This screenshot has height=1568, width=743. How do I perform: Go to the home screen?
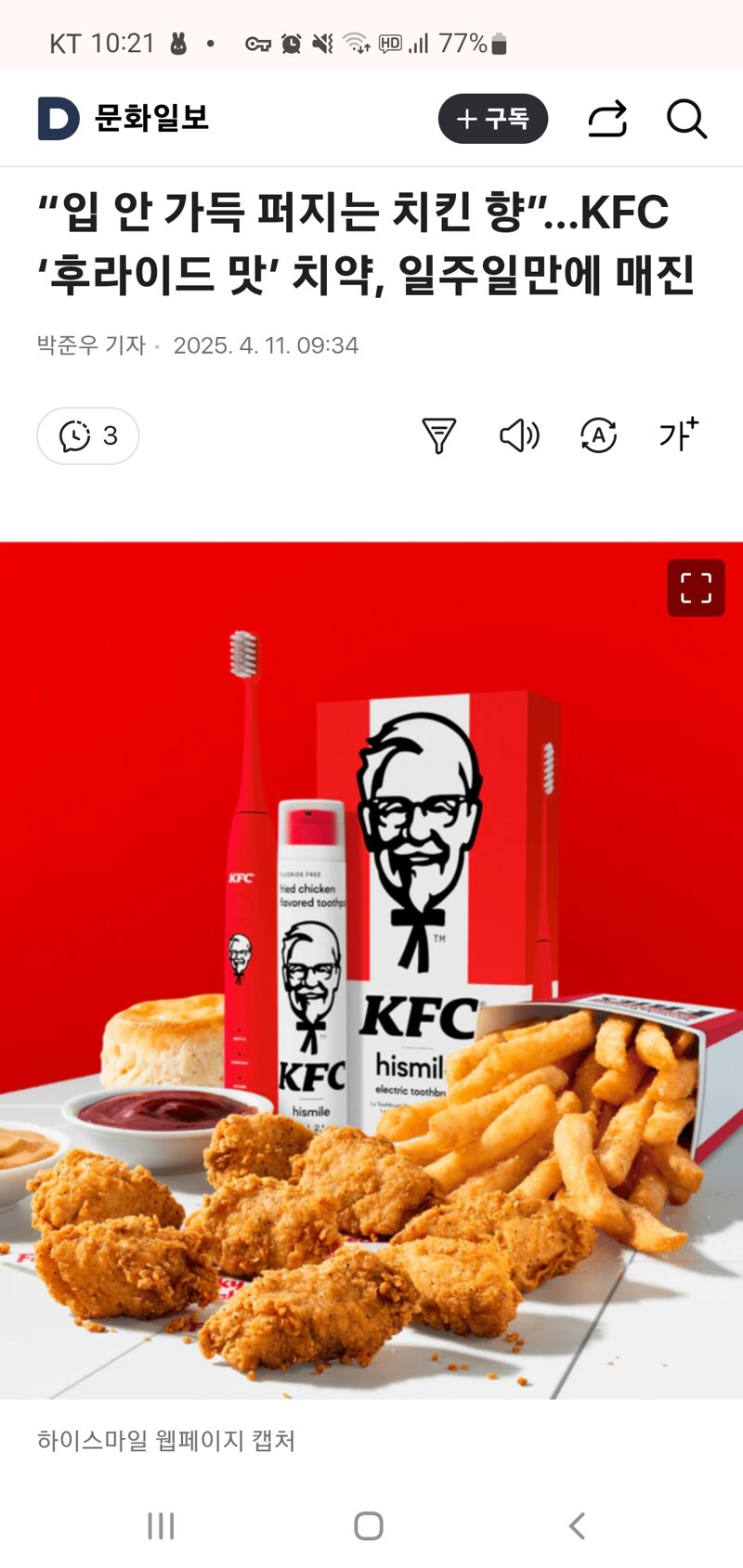[369, 1526]
